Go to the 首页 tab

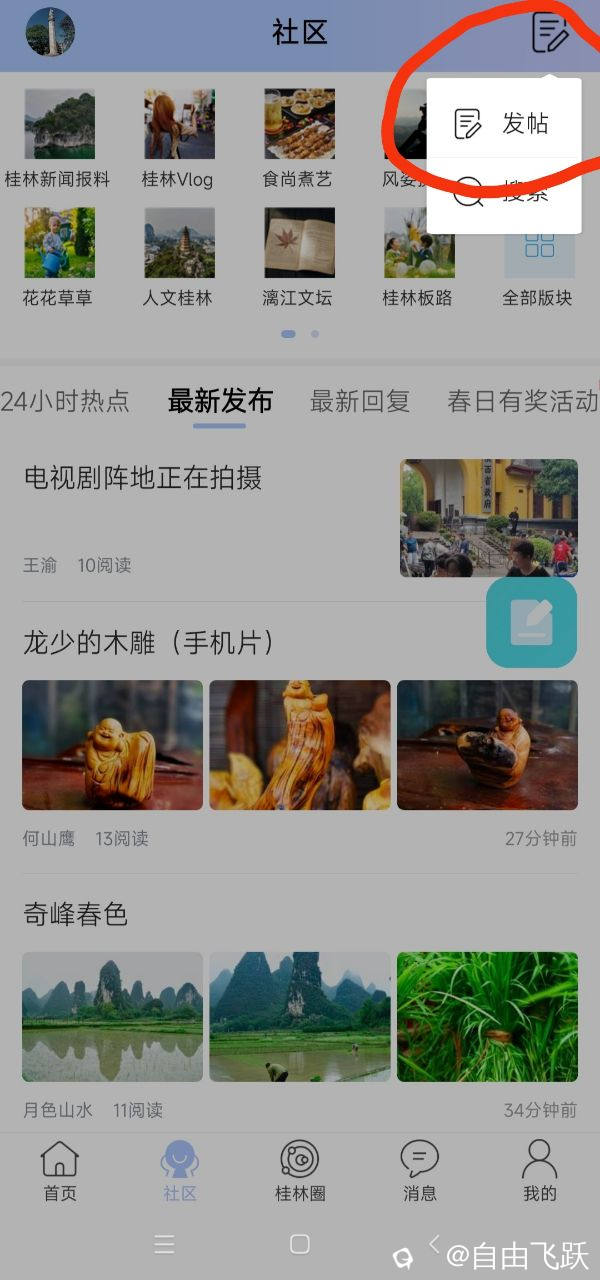coord(59,1171)
